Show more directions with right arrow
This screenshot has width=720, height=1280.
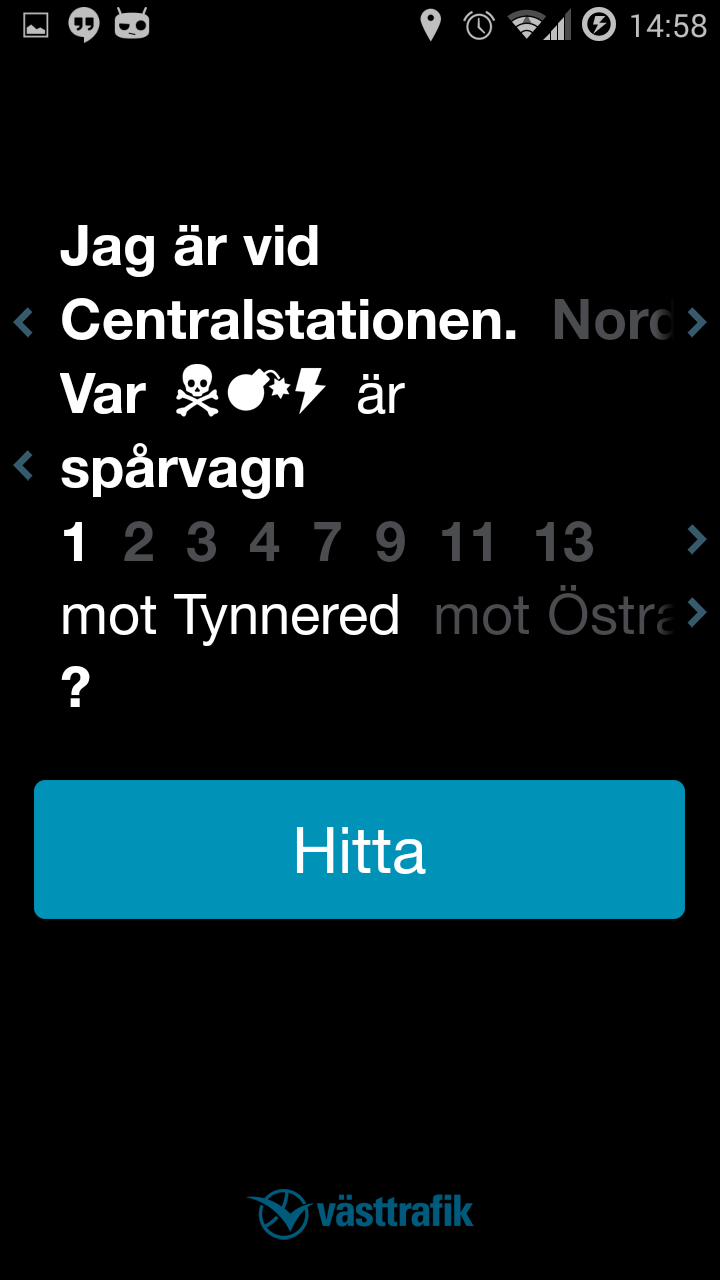click(x=698, y=611)
